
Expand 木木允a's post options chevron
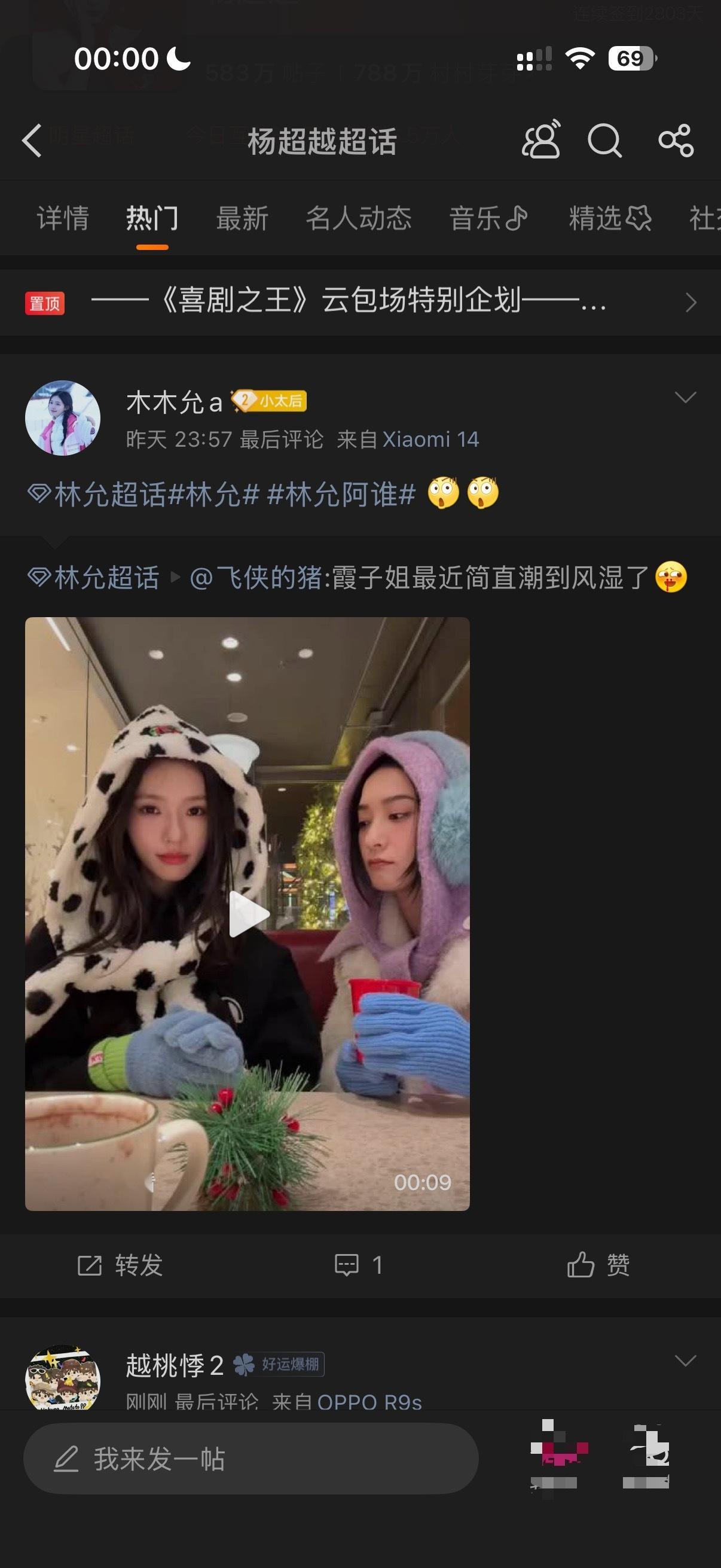click(686, 396)
